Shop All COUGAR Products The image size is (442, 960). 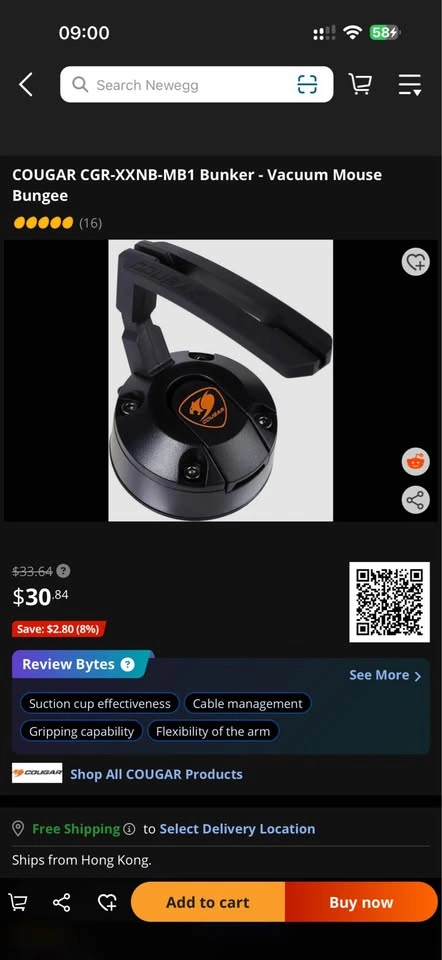[x=156, y=774]
